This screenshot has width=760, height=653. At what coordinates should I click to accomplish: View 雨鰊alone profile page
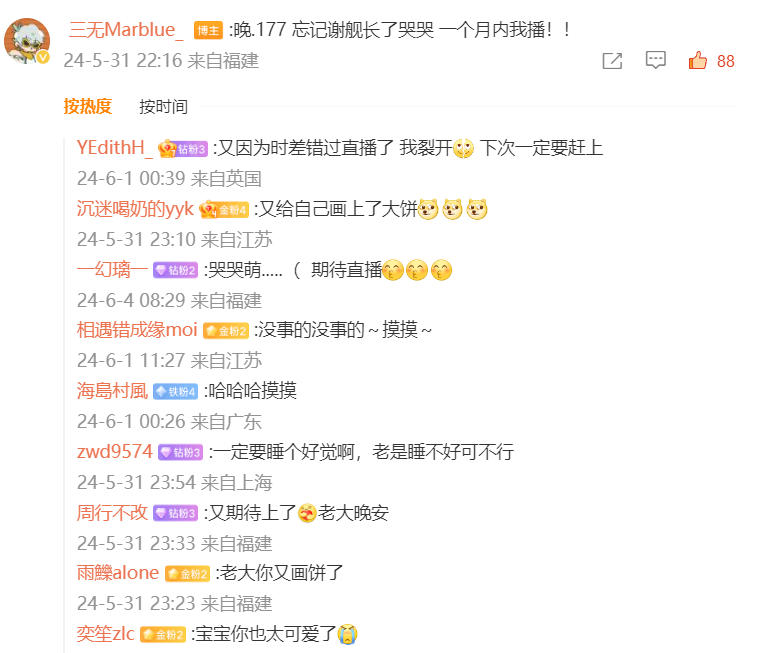tap(118, 573)
